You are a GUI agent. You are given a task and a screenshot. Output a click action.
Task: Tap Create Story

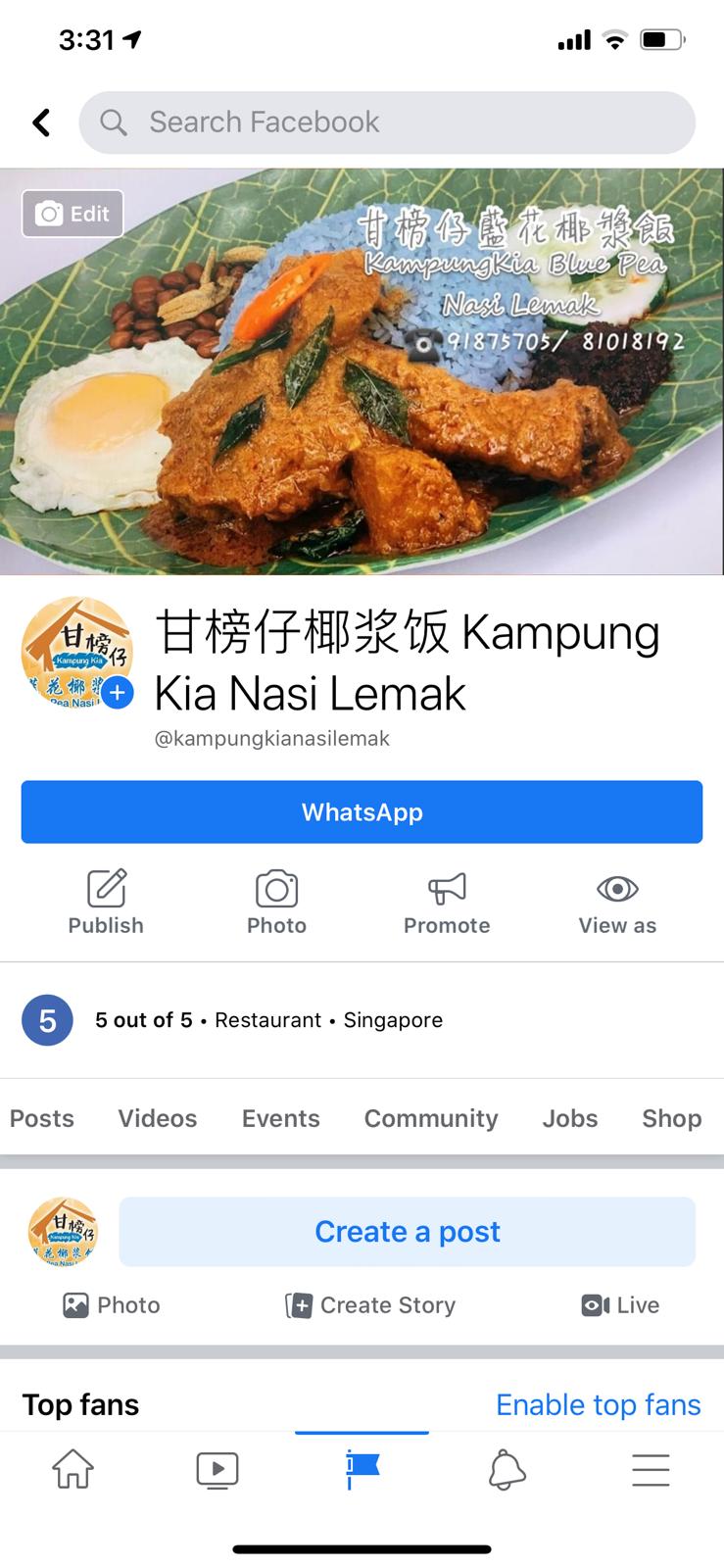(370, 1305)
